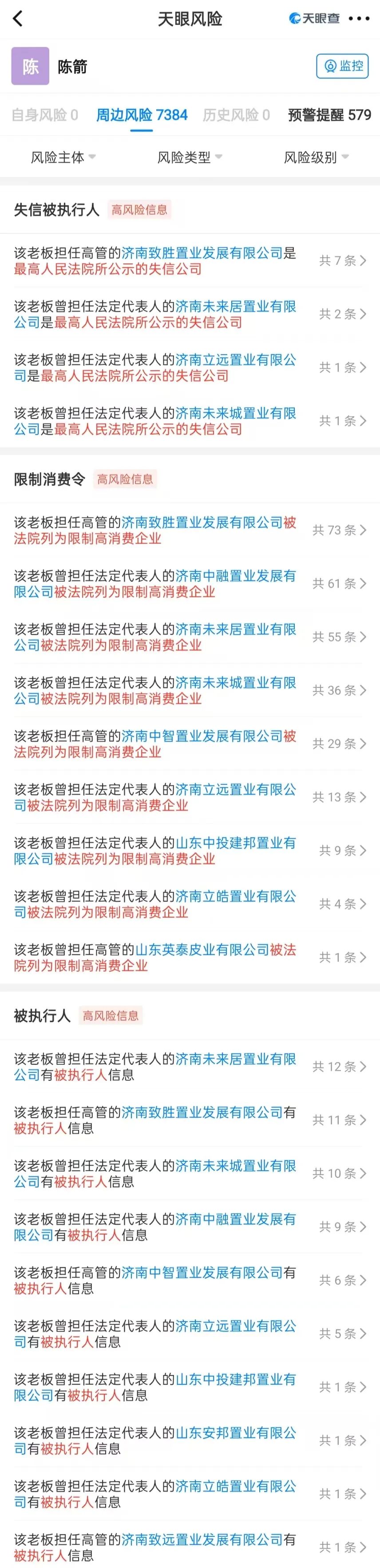Image resolution: width=380 pixels, height=1568 pixels.
Task: Switch to the 历史风险 tab
Action: [236, 115]
